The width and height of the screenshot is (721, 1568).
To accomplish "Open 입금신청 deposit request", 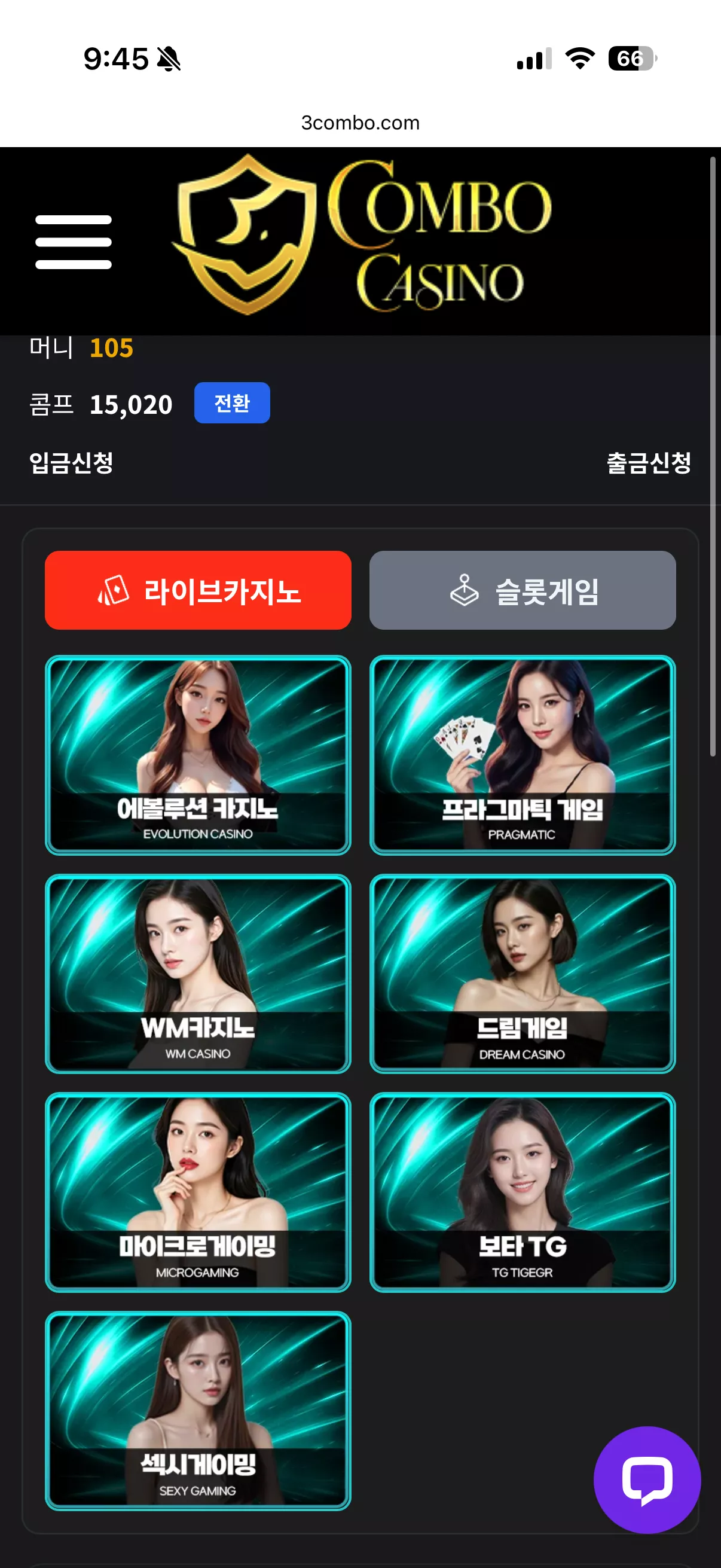I will pyautogui.click(x=71, y=463).
